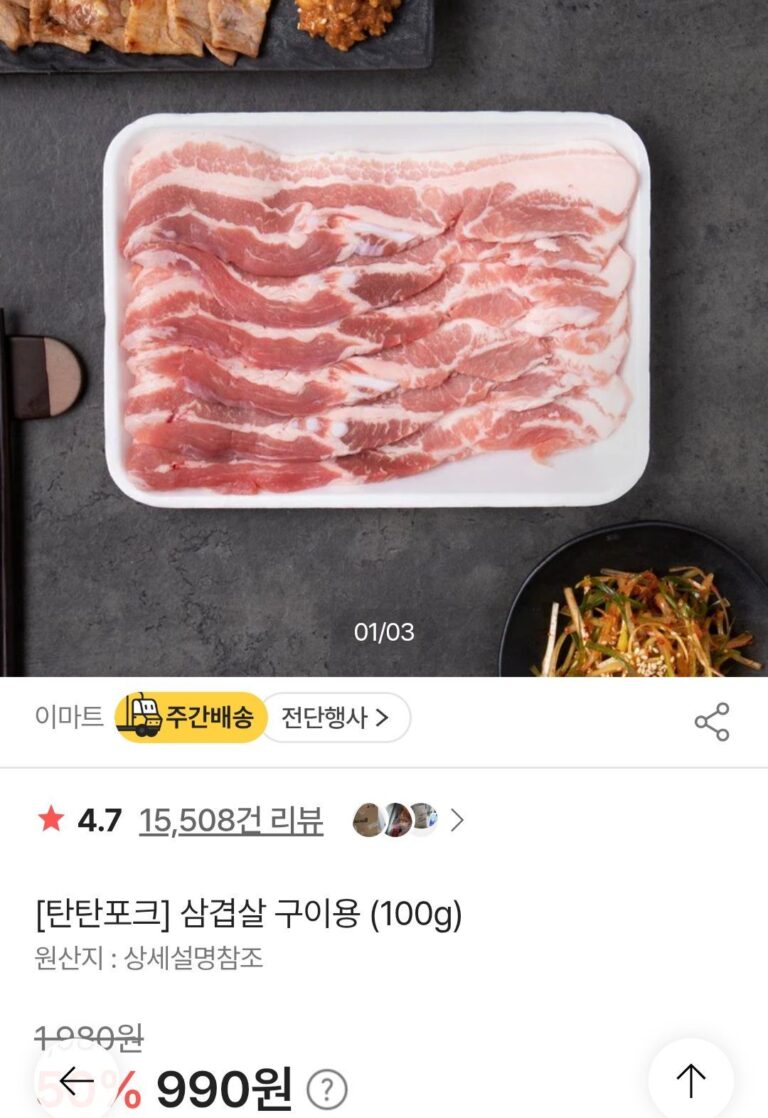
Task: Go back using the floating back arrow
Action: (76, 1081)
